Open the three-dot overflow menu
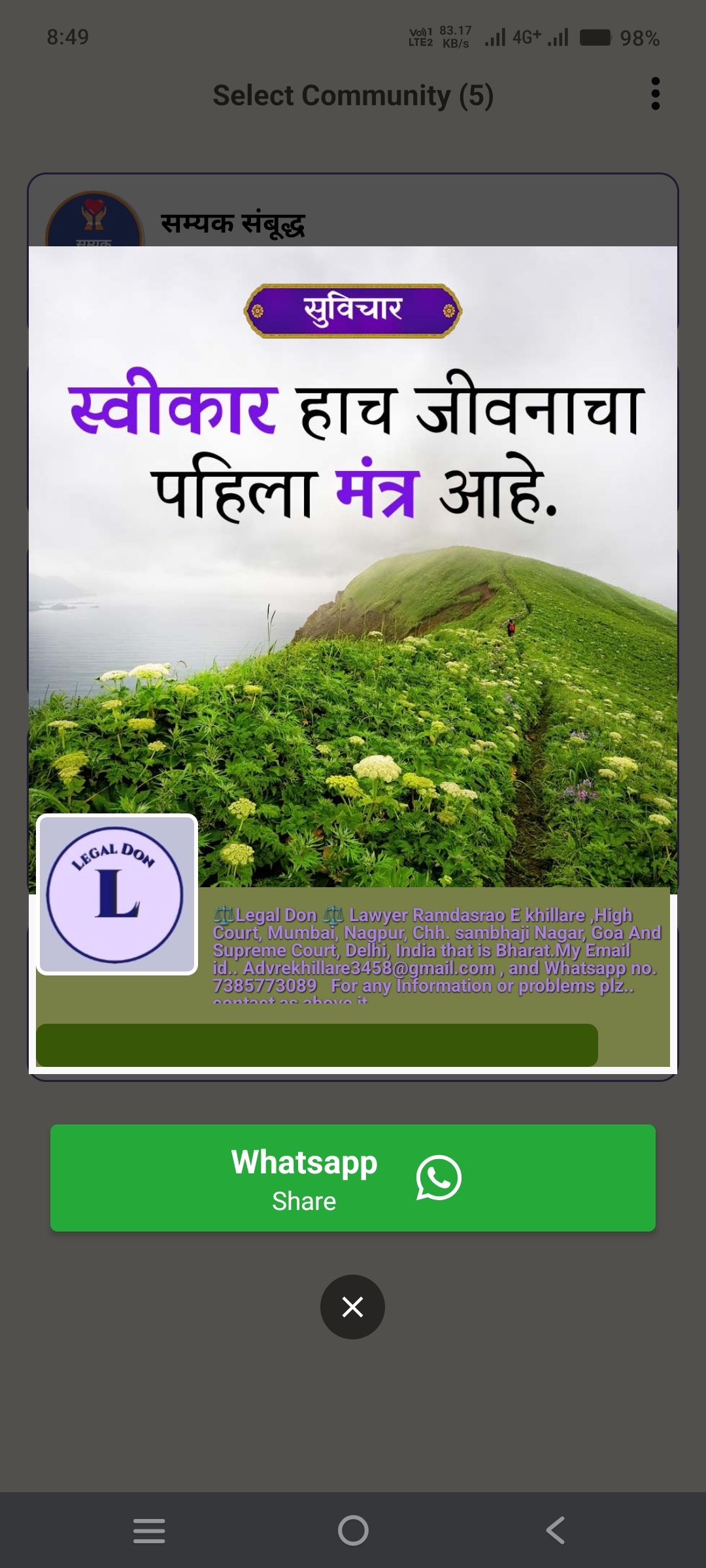Screen dimensions: 706x1568 pos(656,94)
